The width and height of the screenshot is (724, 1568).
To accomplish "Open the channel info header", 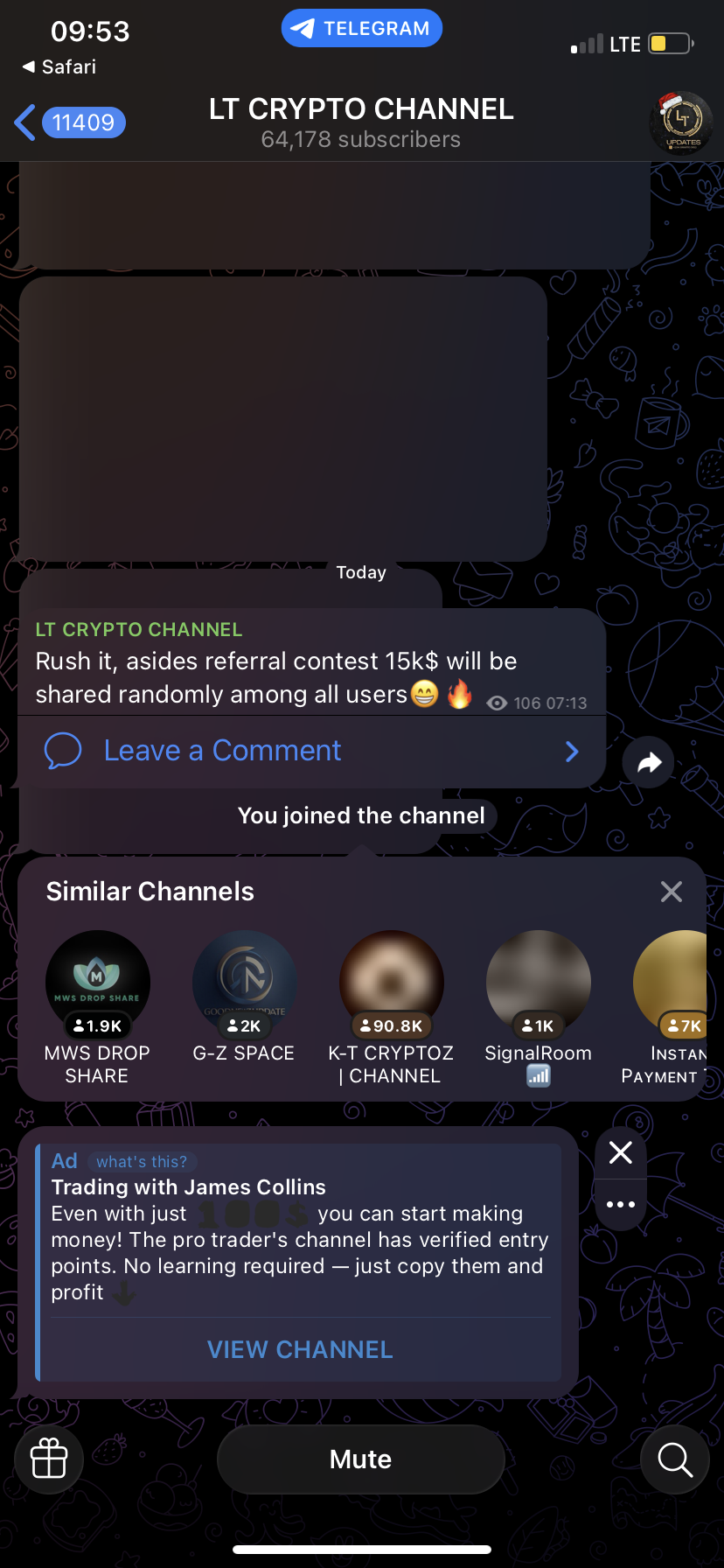I will pos(360,122).
